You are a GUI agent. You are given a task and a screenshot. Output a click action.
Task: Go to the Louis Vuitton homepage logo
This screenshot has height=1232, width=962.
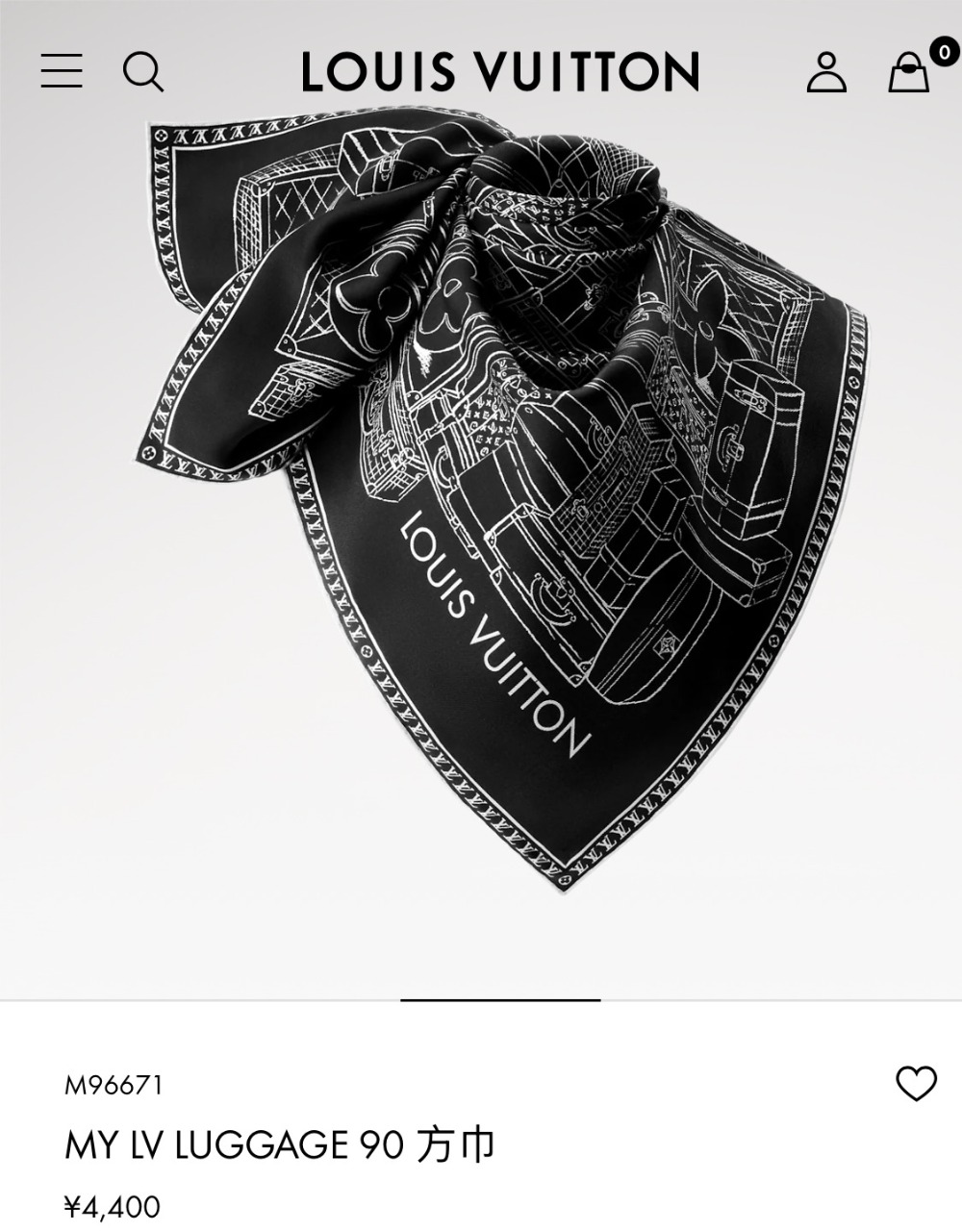(500, 72)
